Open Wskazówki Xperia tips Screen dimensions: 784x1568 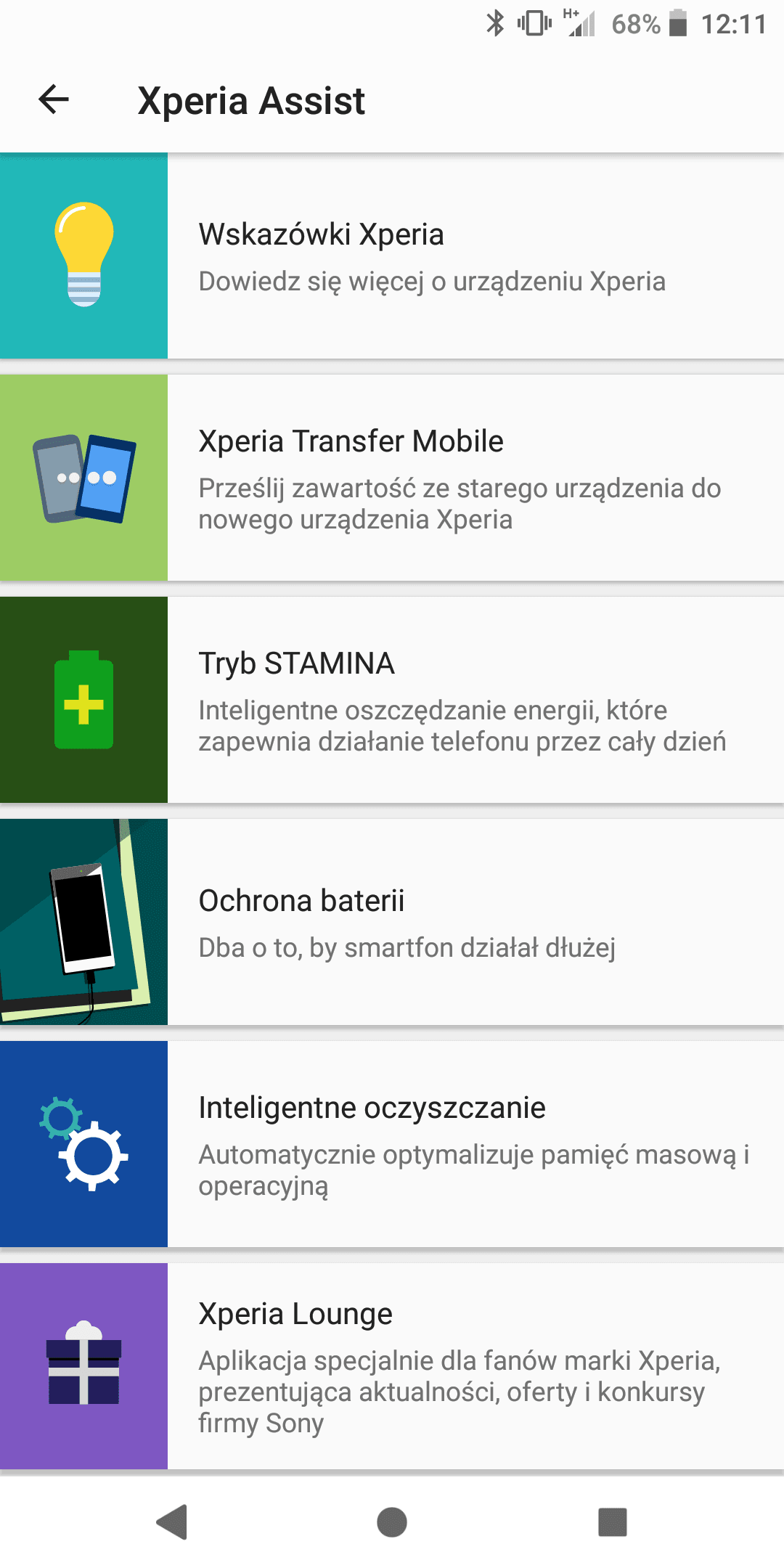[x=392, y=256]
